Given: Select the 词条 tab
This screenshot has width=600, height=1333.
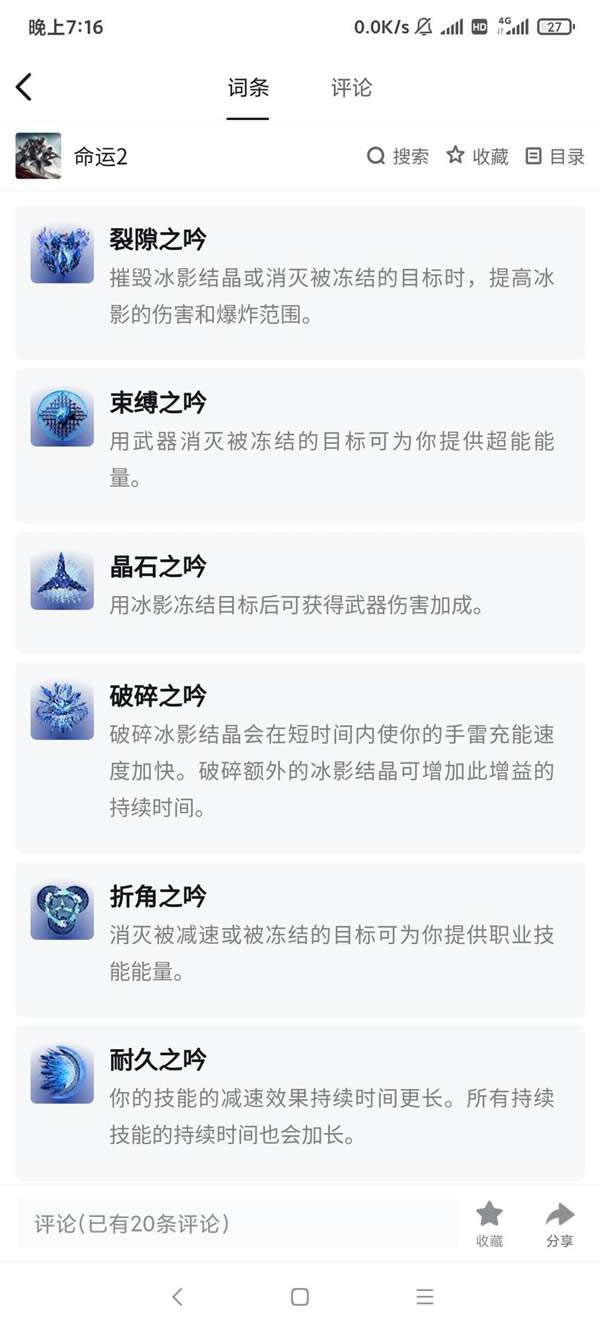Looking at the screenshot, I should tap(248, 88).
